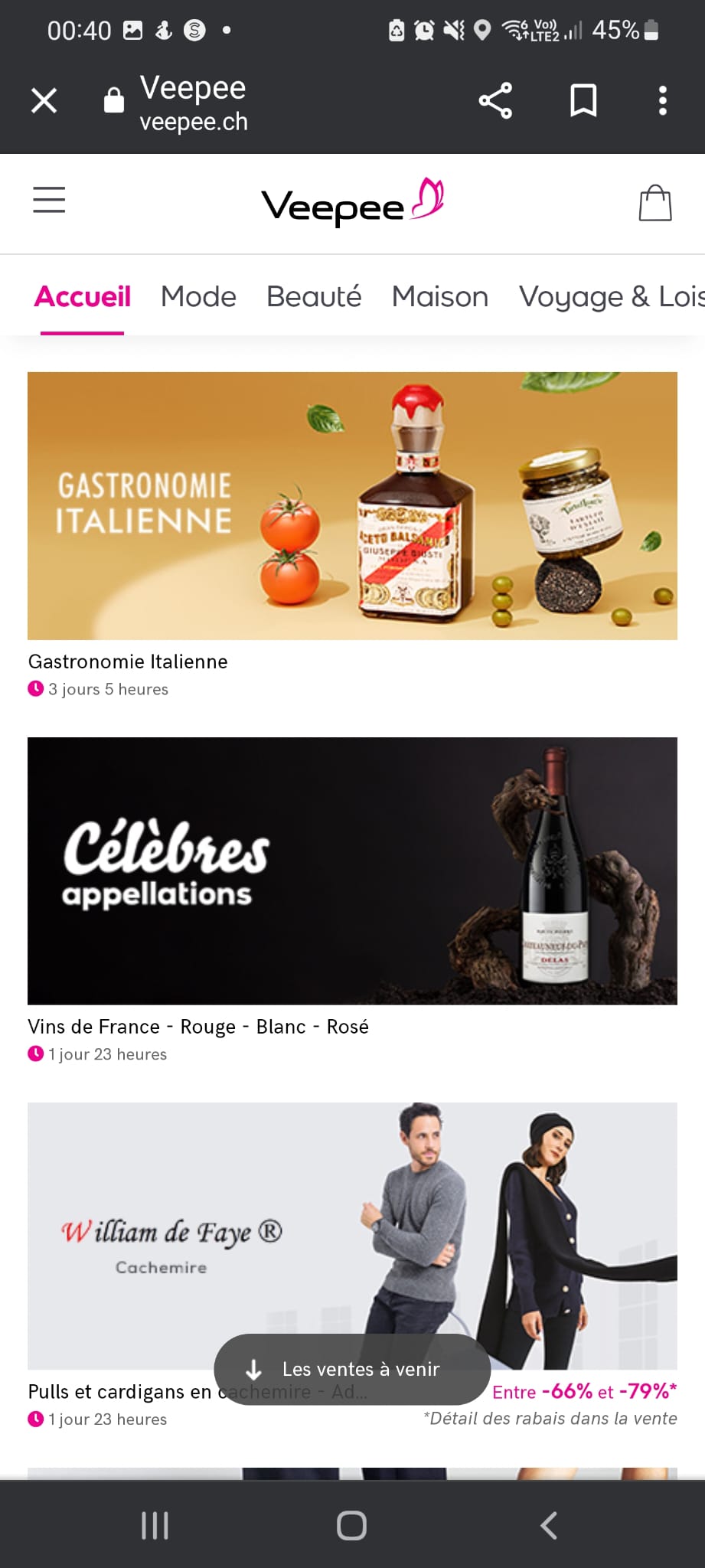Viewport: 705px width, 1568px height.
Task: Open the browser overflow menu
Action: (x=662, y=100)
